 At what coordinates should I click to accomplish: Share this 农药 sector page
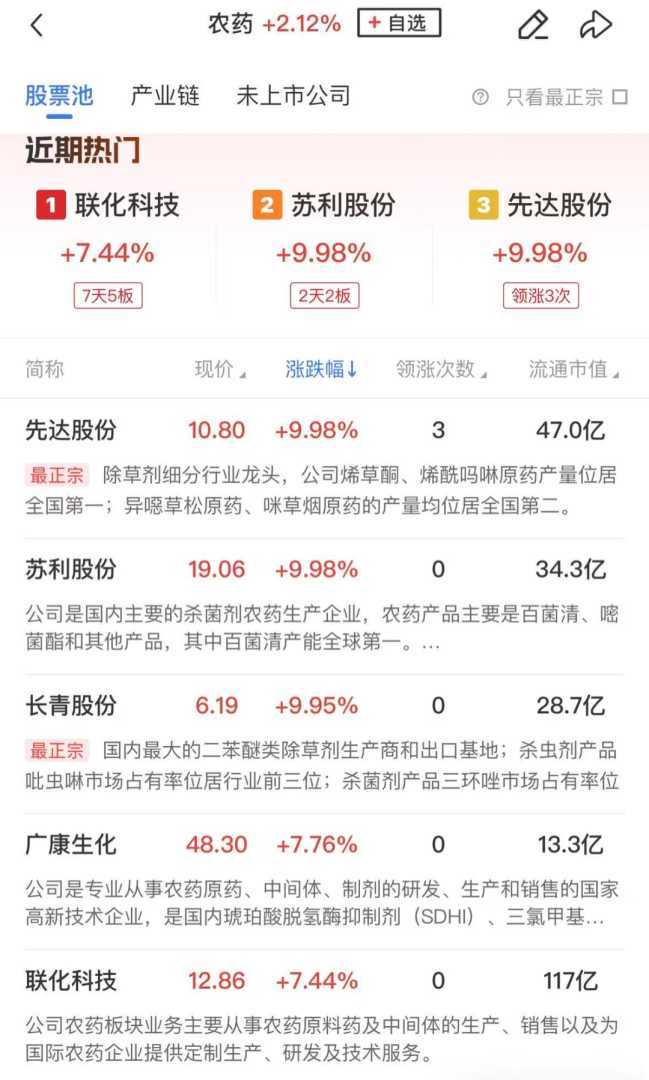[x=595, y=25]
